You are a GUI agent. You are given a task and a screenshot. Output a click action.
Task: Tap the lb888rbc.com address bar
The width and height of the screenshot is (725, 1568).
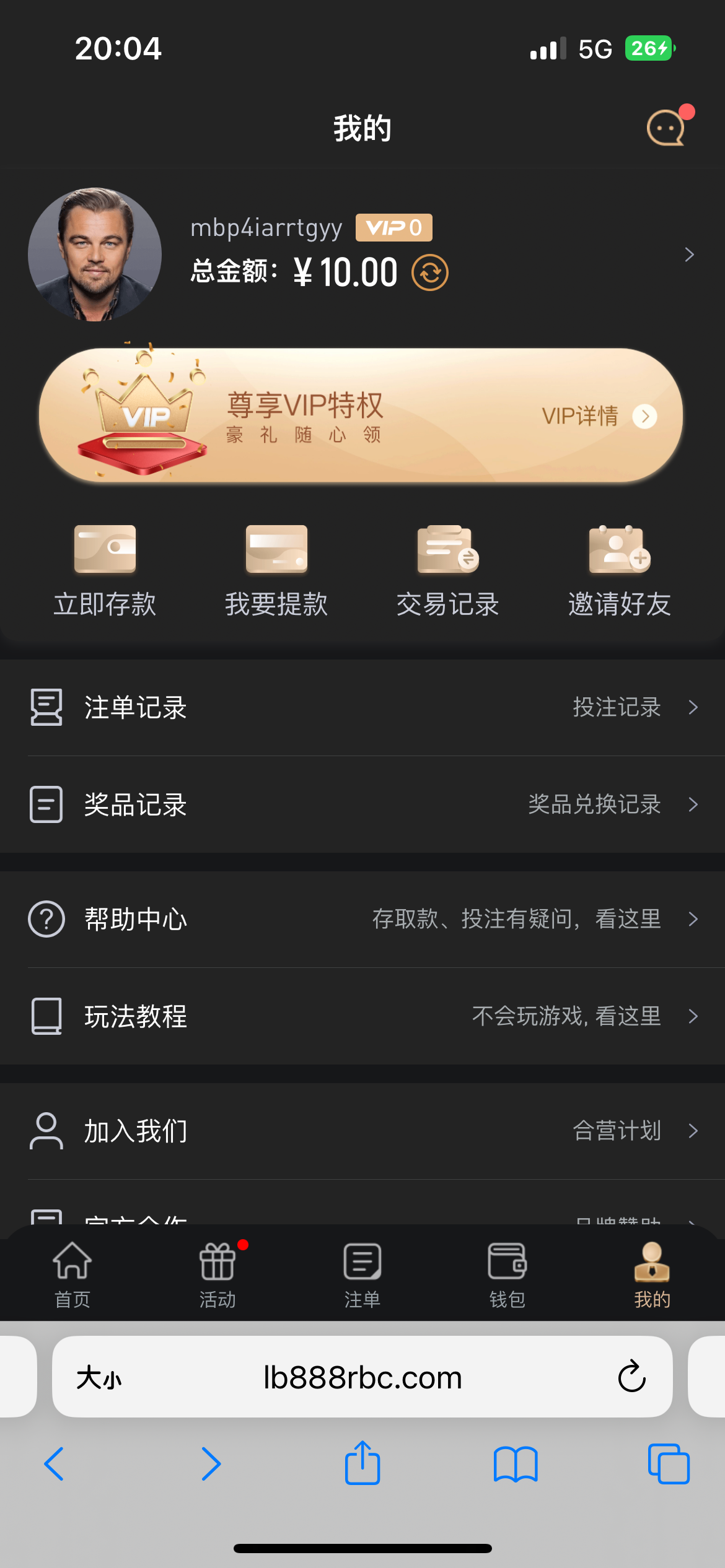[362, 1377]
